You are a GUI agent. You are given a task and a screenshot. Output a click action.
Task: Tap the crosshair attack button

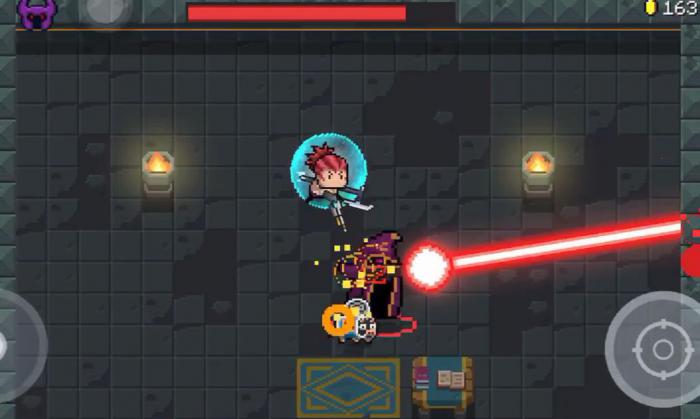660,349
